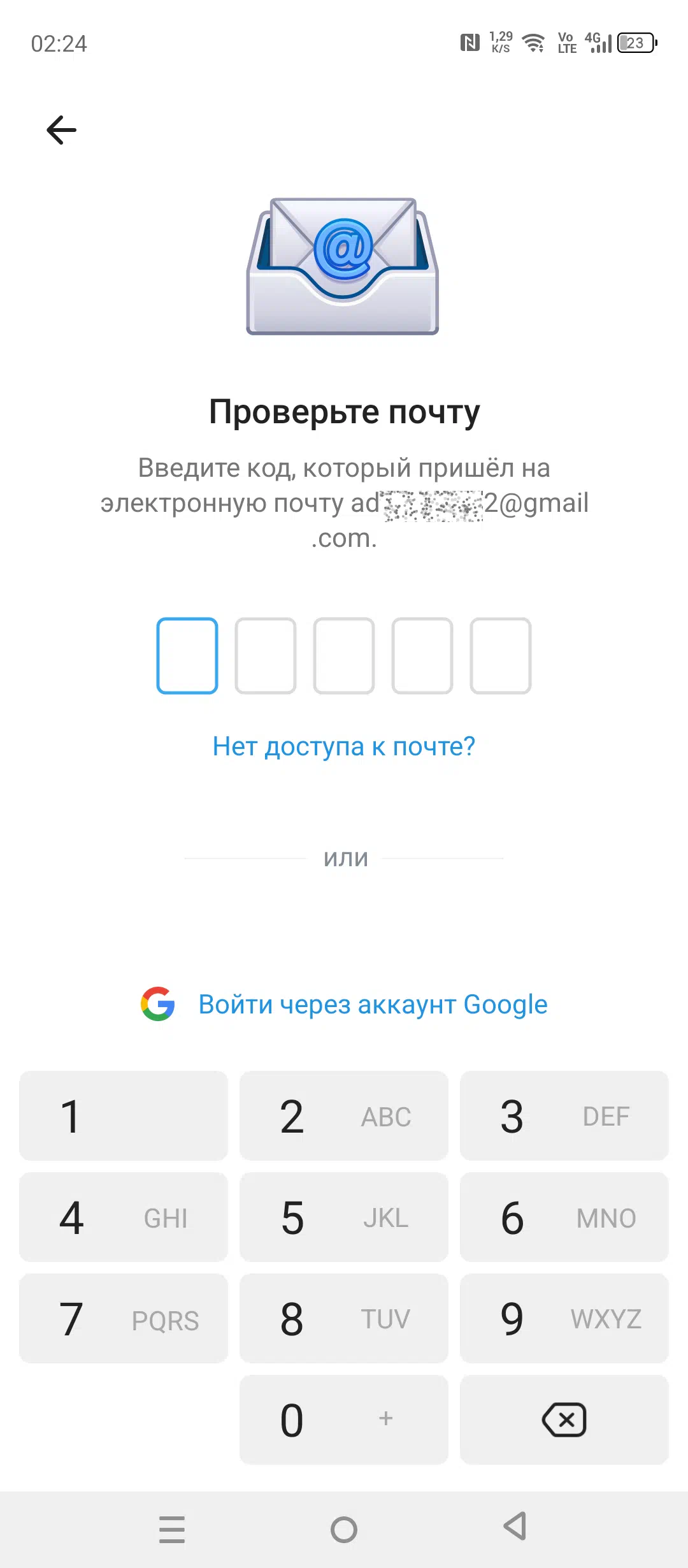This screenshot has height=1568, width=688.
Task: Go back using the top arrow
Action: pos(62,130)
